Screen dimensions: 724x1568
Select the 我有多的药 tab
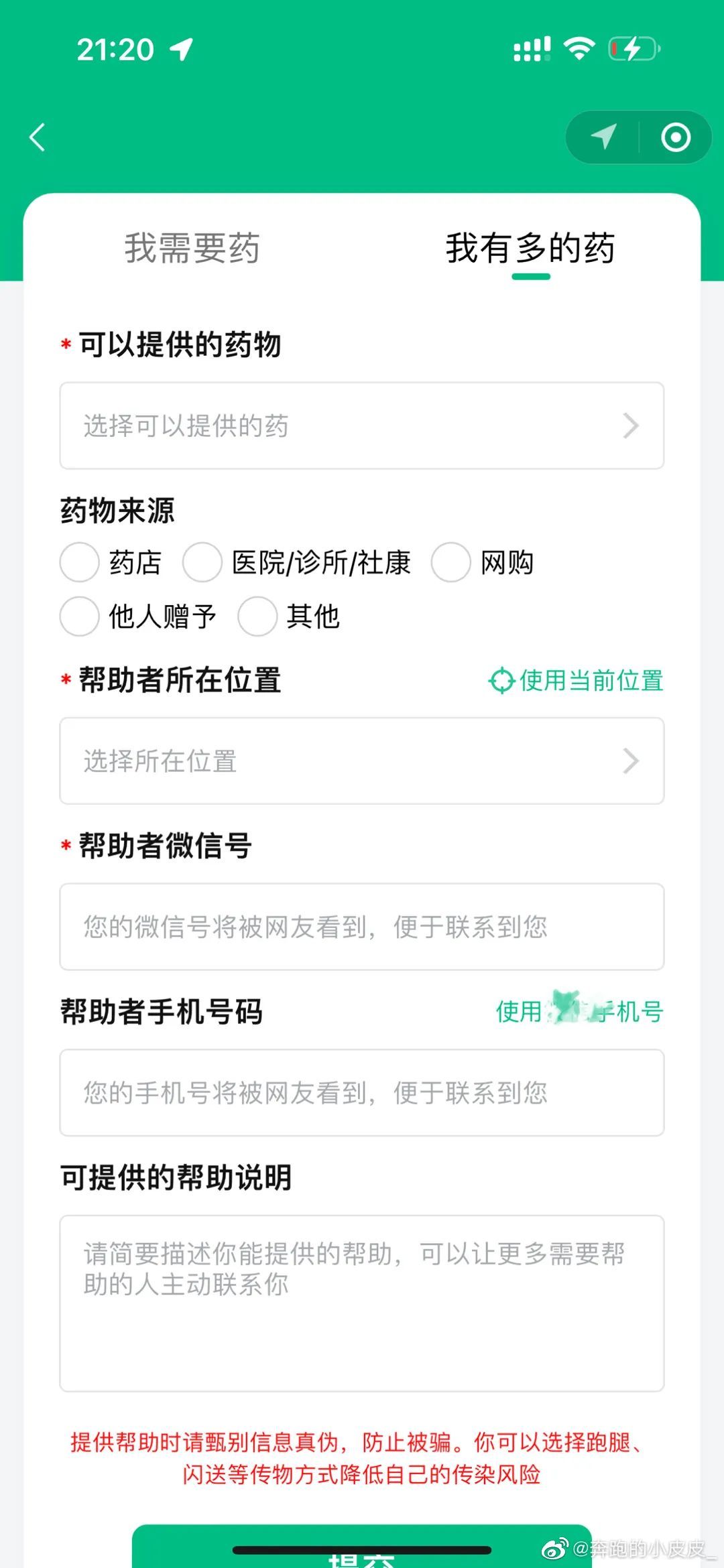click(530, 248)
